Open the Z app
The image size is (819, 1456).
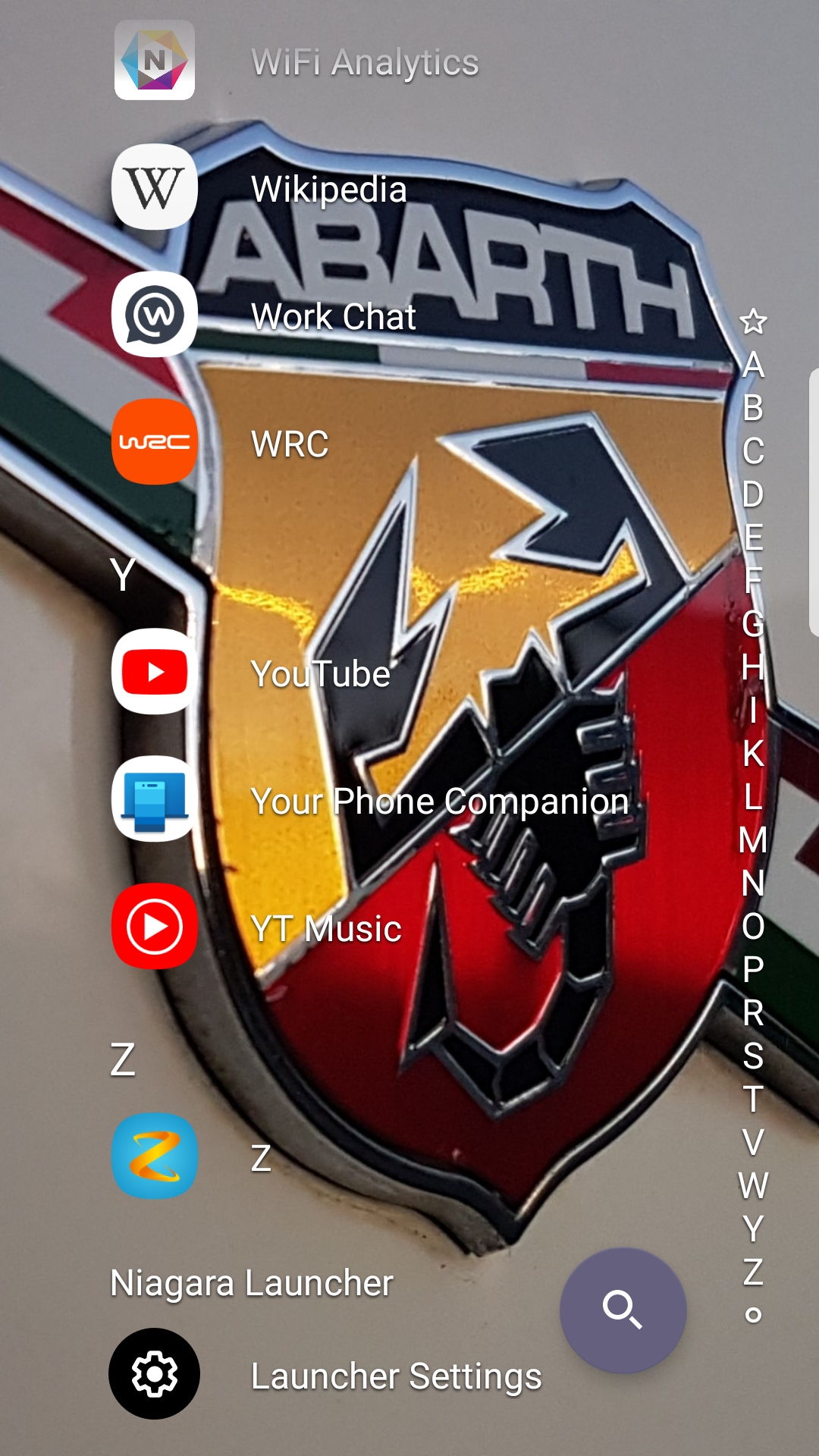click(155, 1156)
